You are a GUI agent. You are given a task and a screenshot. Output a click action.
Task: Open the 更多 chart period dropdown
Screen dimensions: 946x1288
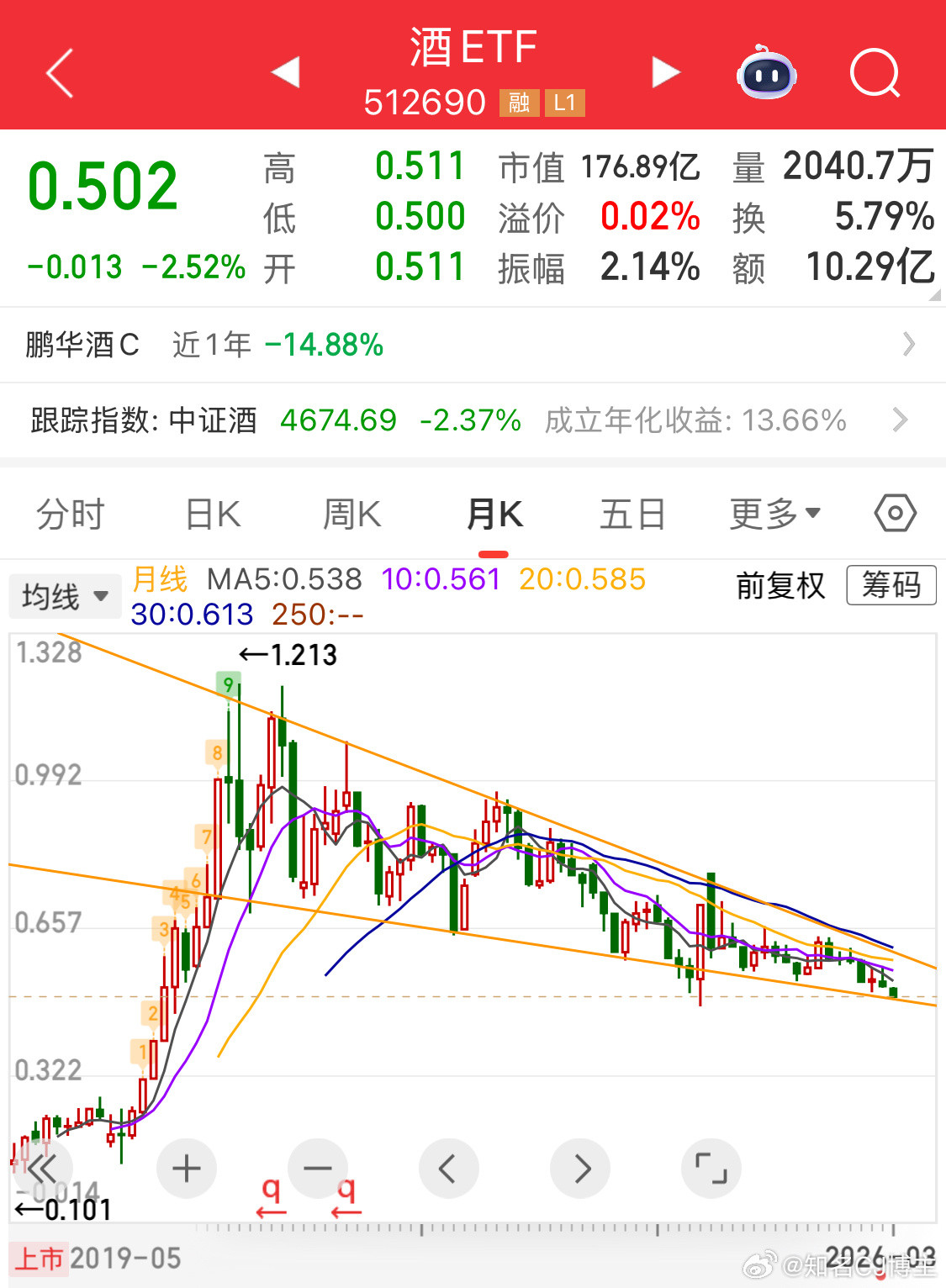pyautogui.click(x=774, y=514)
